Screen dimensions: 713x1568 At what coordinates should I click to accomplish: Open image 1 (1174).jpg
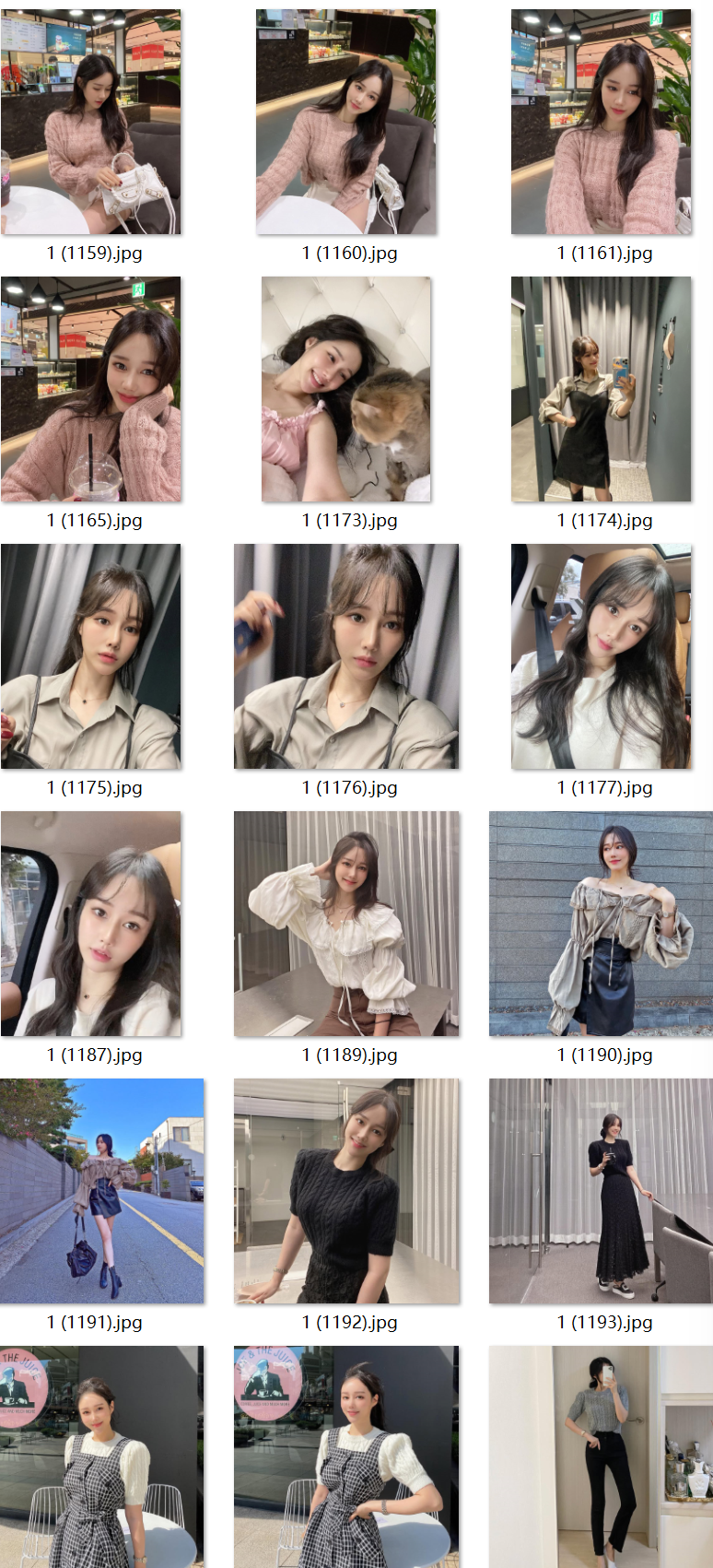pos(601,389)
